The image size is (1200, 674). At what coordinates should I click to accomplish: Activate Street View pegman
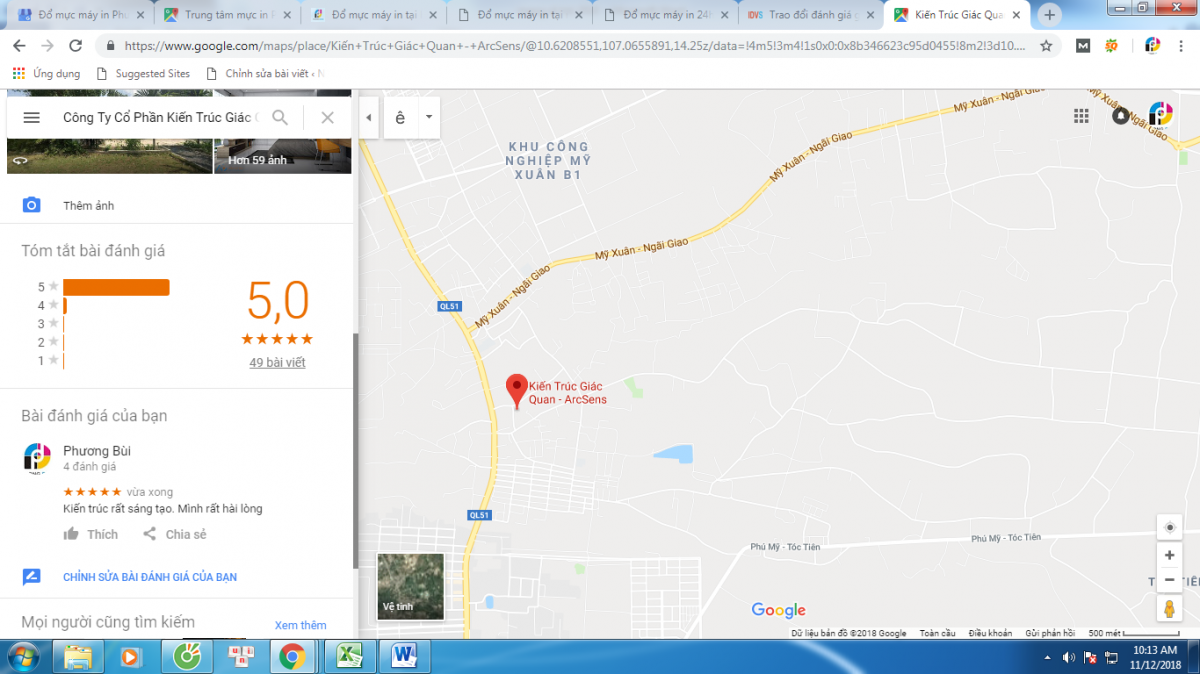point(1169,608)
